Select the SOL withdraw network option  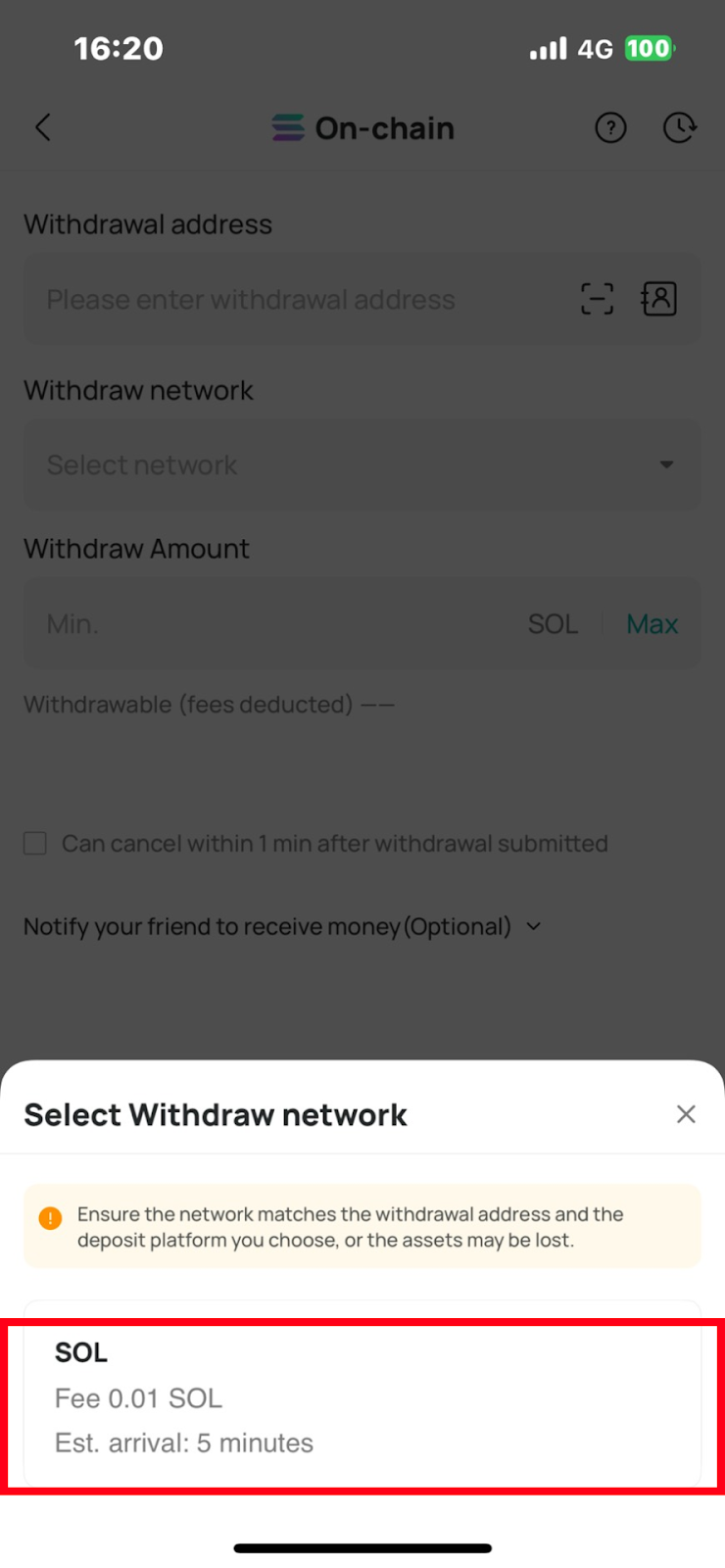point(362,1397)
